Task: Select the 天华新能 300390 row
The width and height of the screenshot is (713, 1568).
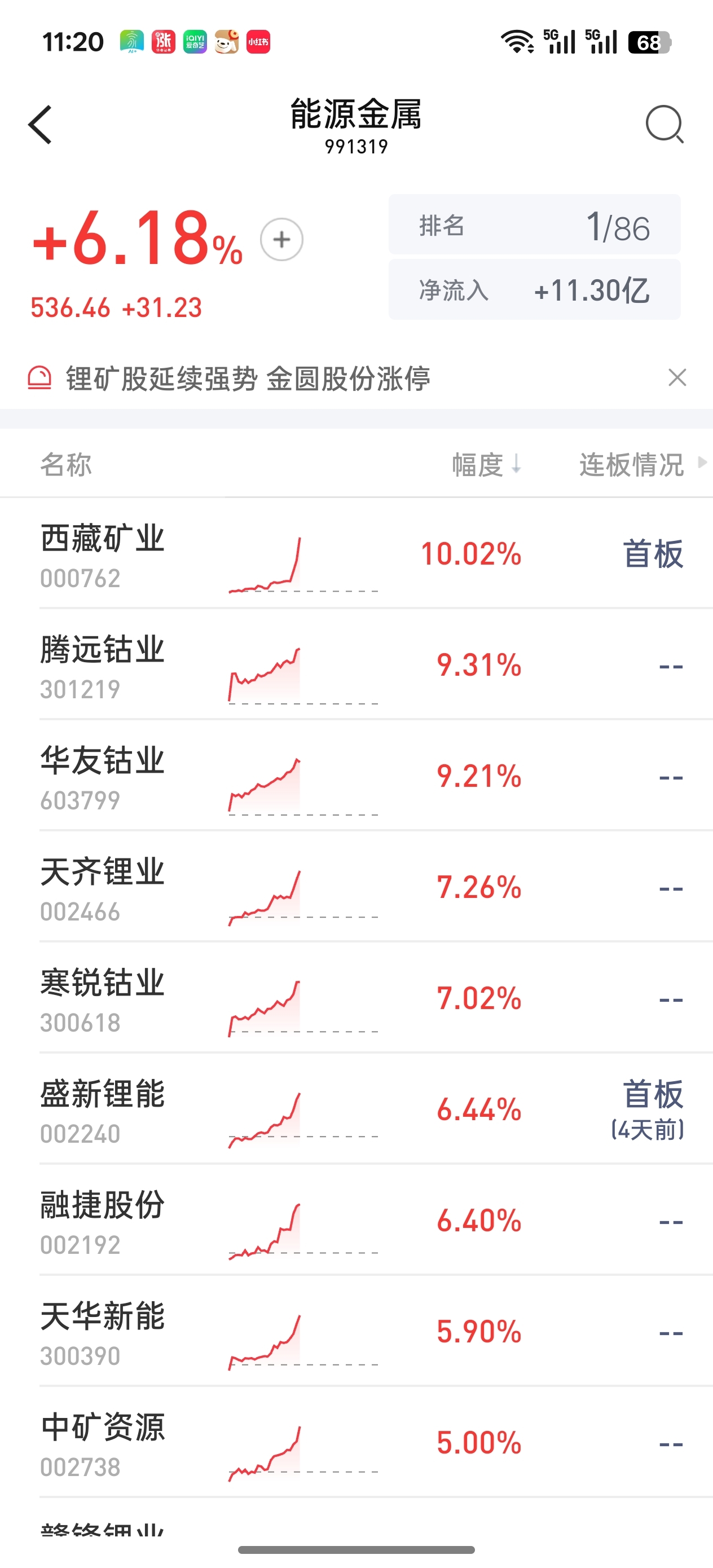Action: tap(356, 1331)
